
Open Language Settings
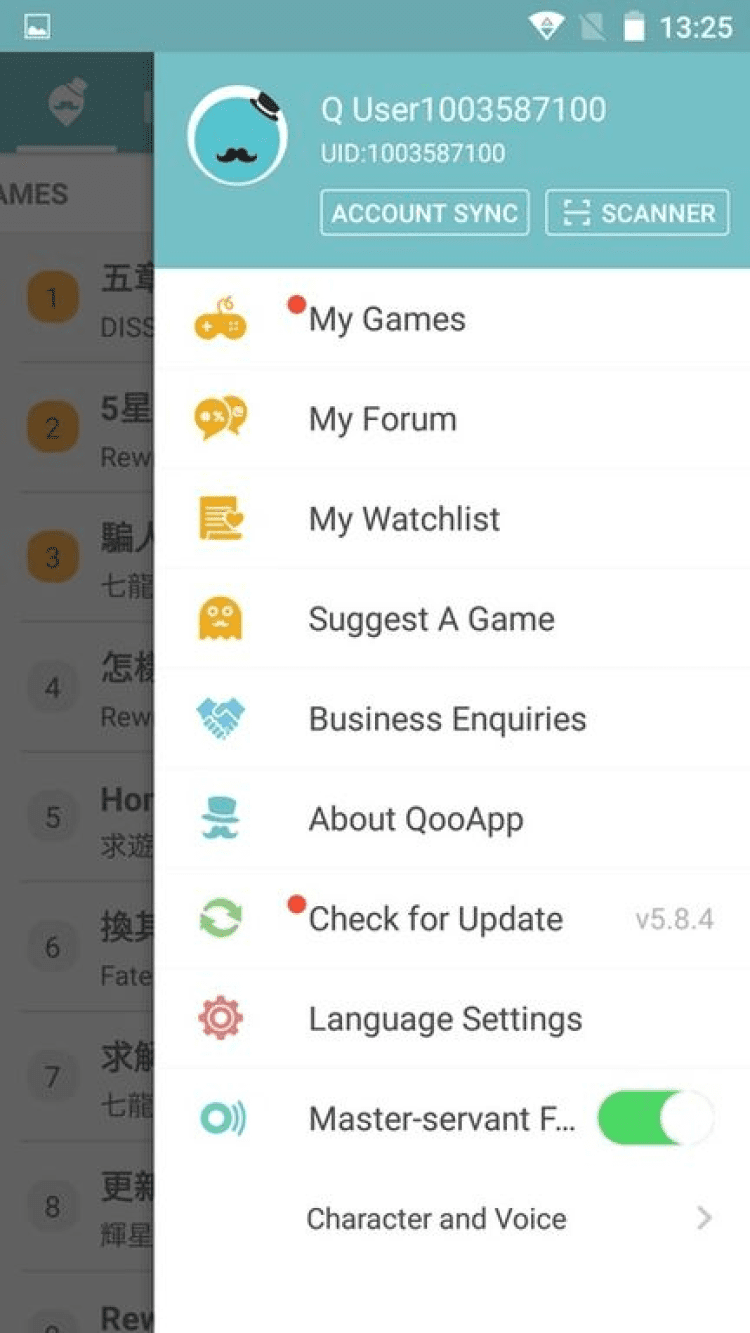tap(445, 1020)
